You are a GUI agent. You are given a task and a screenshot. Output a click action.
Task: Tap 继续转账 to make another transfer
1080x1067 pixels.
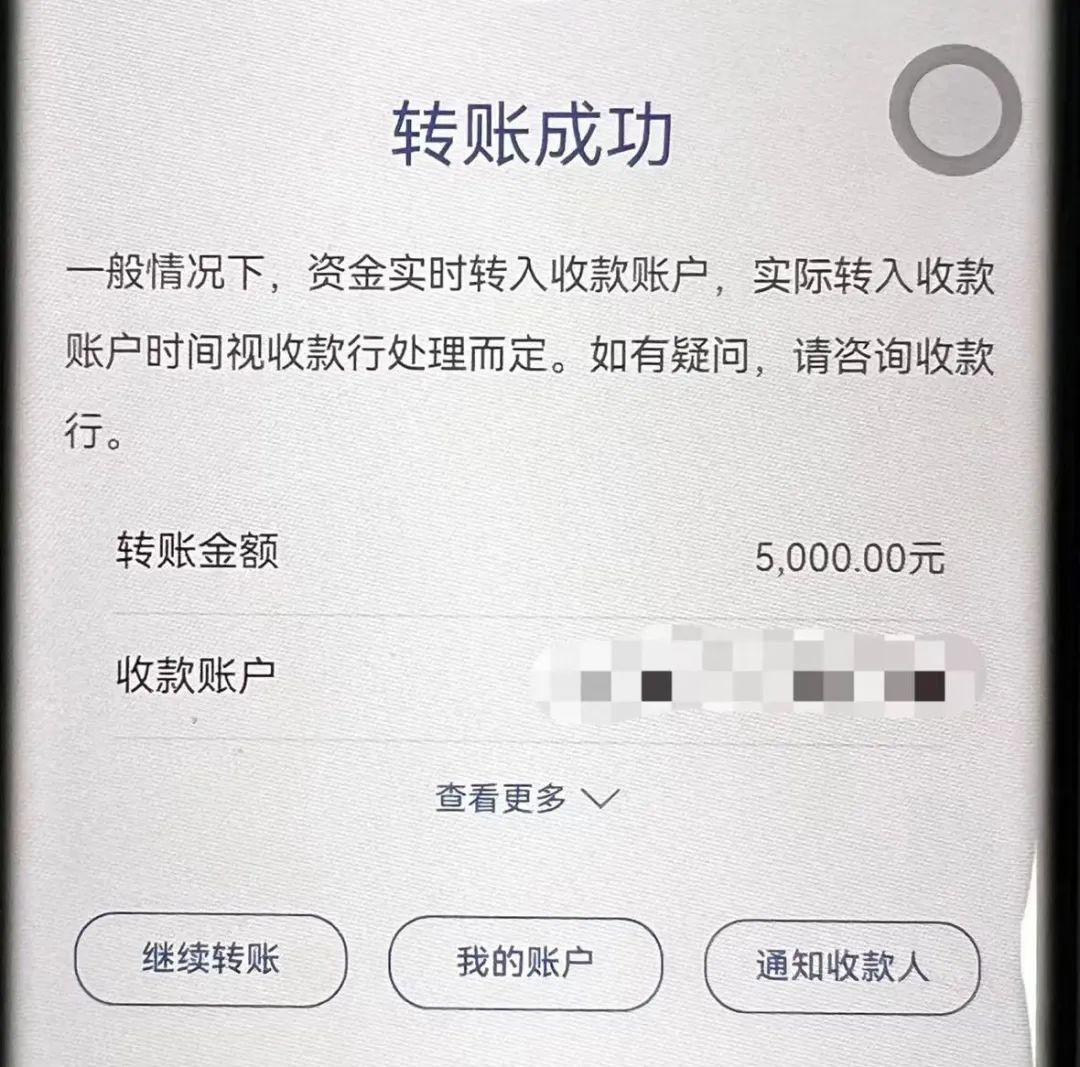click(210, 960)
